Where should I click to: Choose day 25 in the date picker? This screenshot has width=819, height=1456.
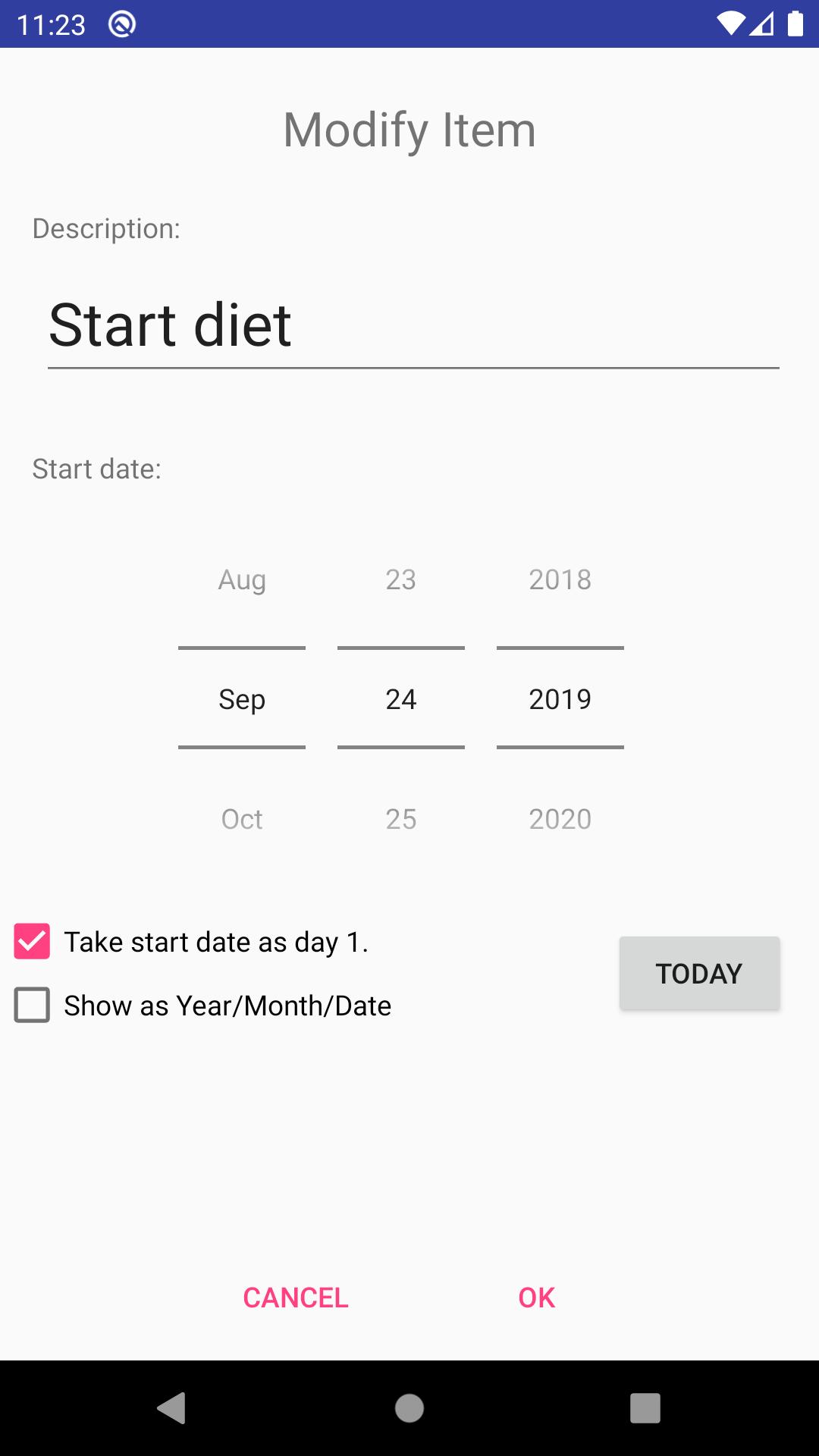[400, 819]
